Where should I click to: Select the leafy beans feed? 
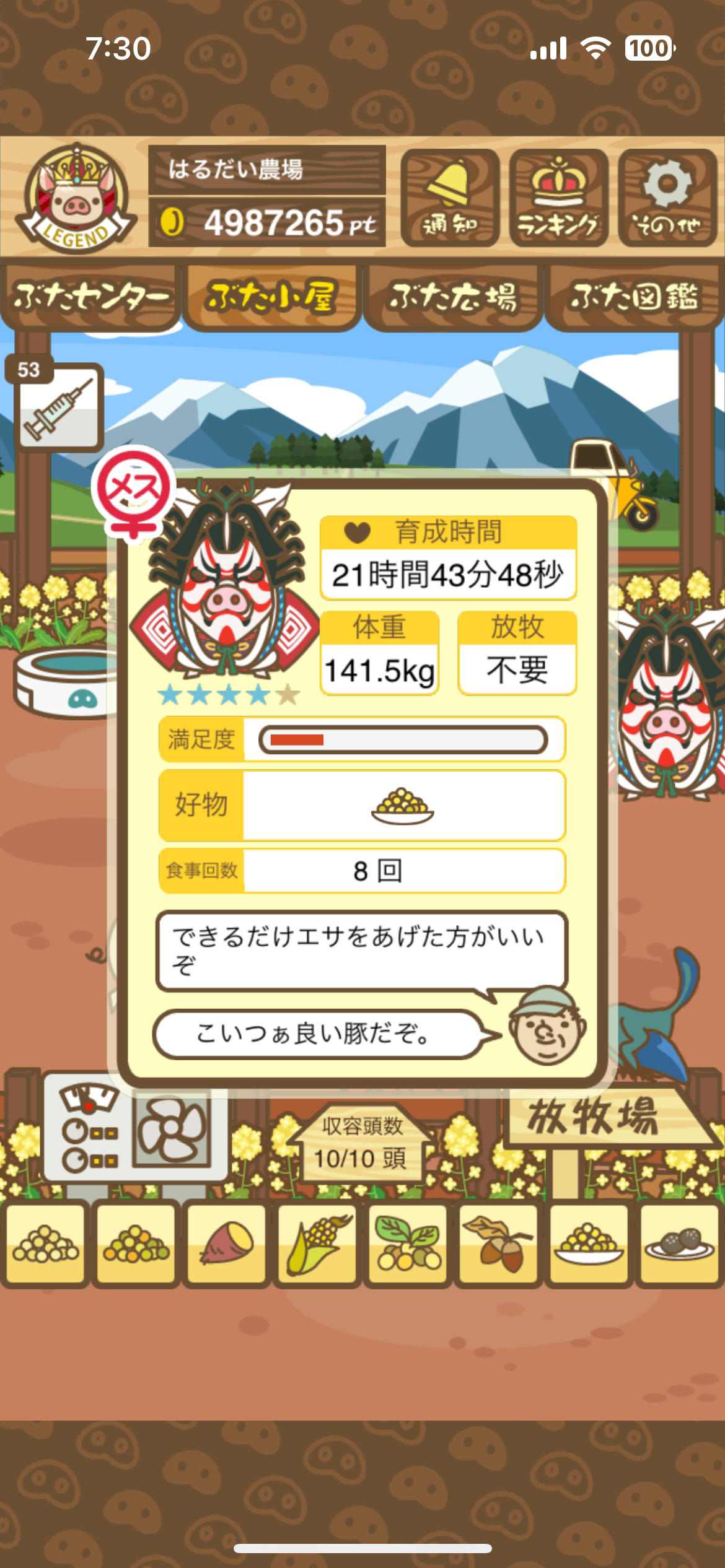click(x=408, y=1243)
